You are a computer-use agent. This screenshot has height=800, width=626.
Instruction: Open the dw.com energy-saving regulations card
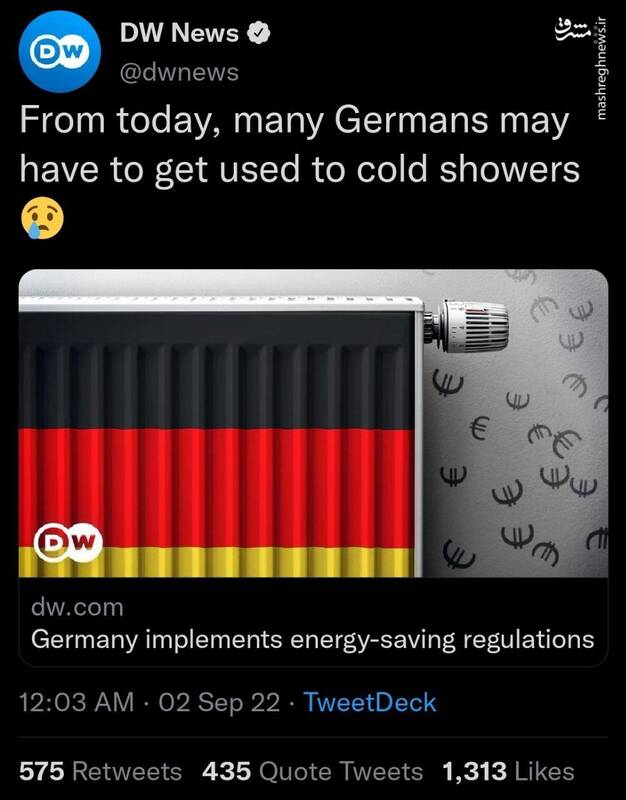(x=313, y=467)
